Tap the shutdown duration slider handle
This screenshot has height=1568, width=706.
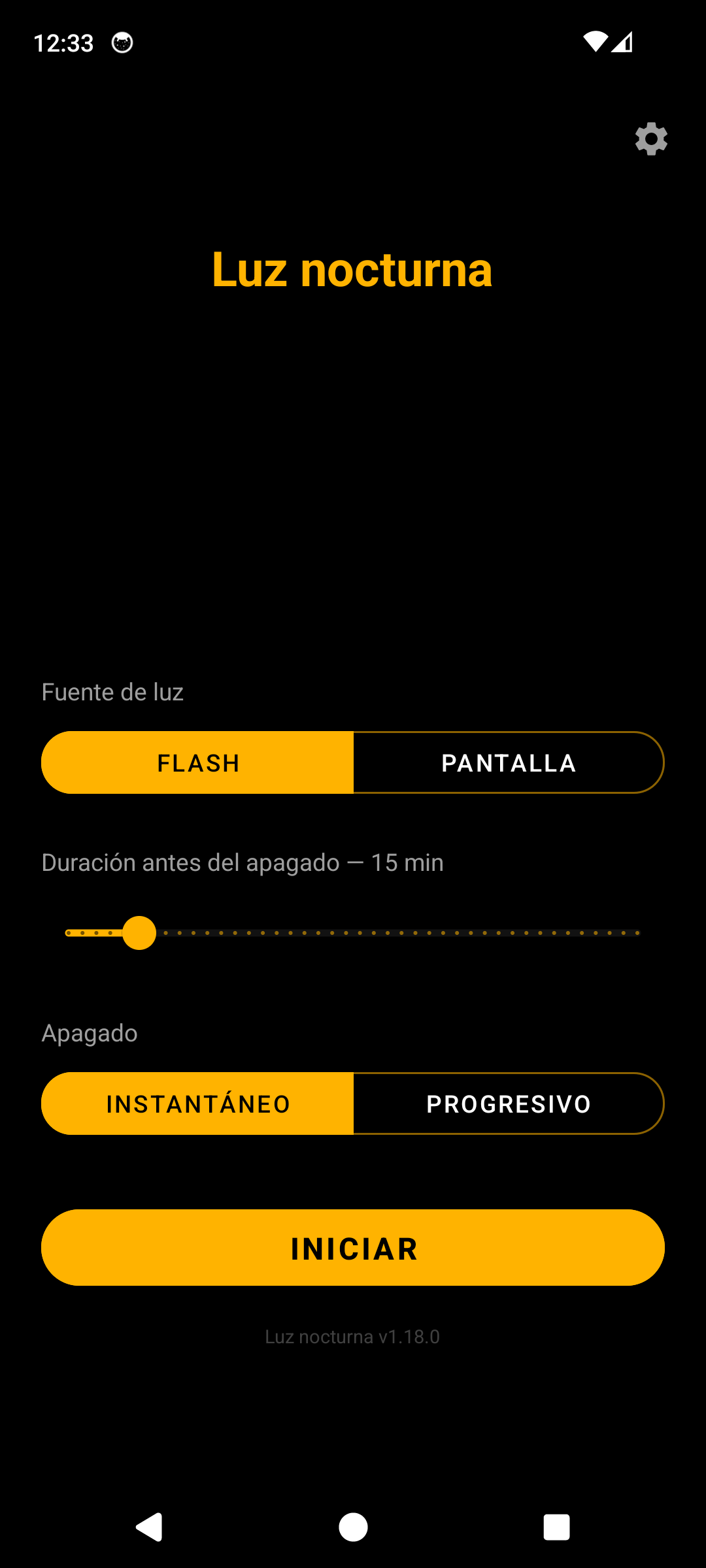pyautogui.click(x=139, y=933)
